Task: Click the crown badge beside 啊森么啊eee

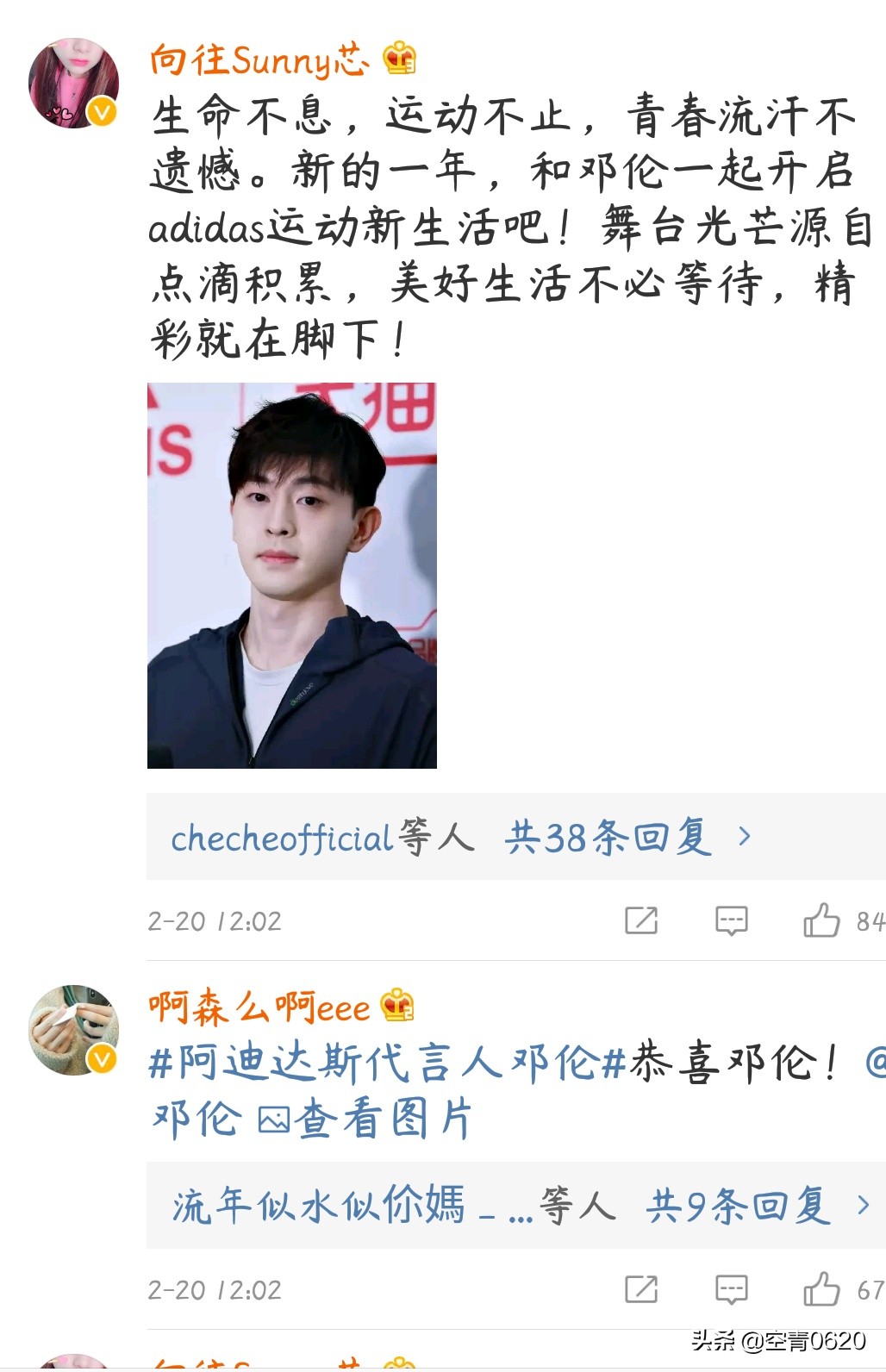Action: (398, 1004)
